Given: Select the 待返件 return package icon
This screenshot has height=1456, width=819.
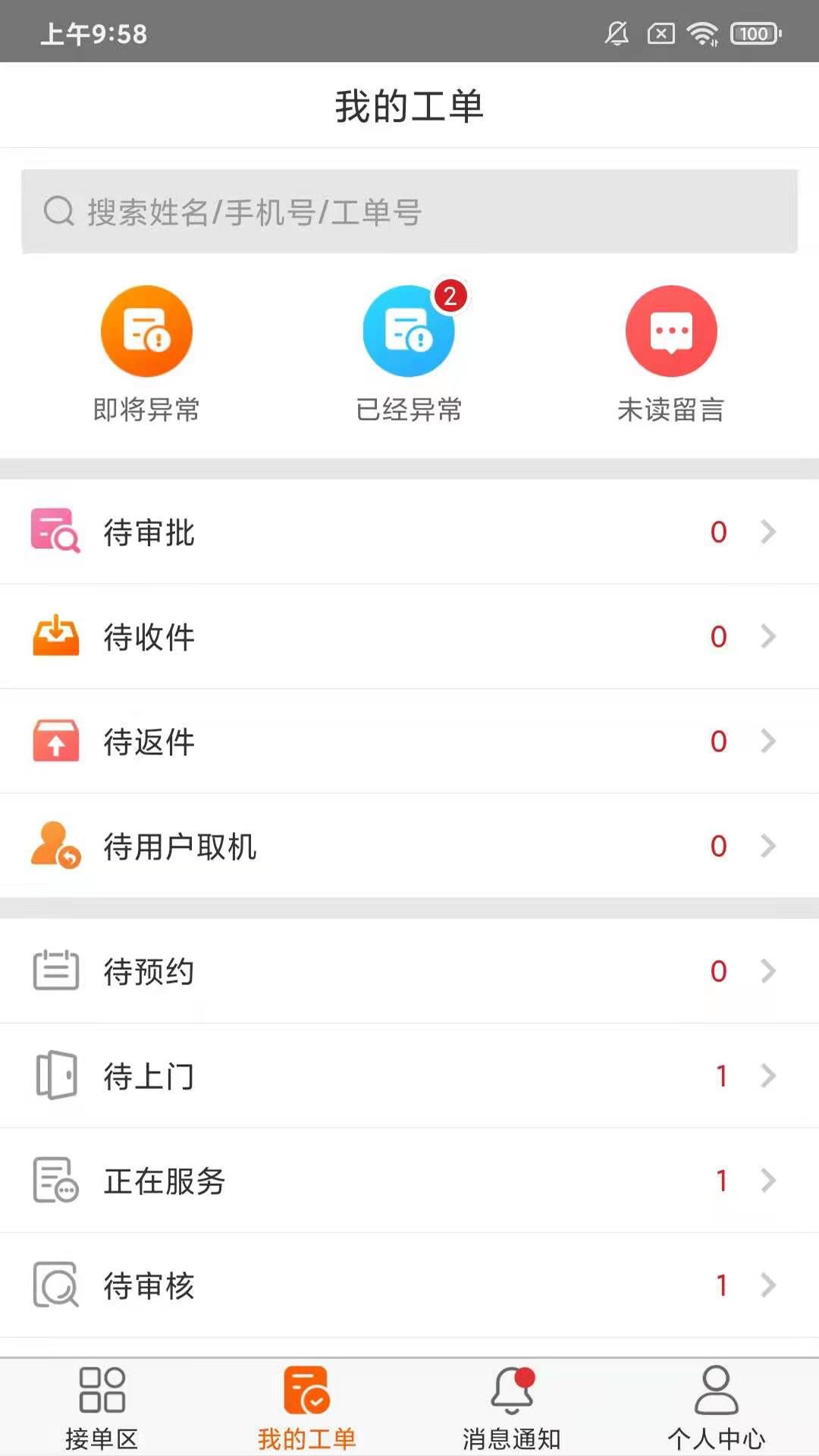Looking at the screenshot, I should coord(55,742).
